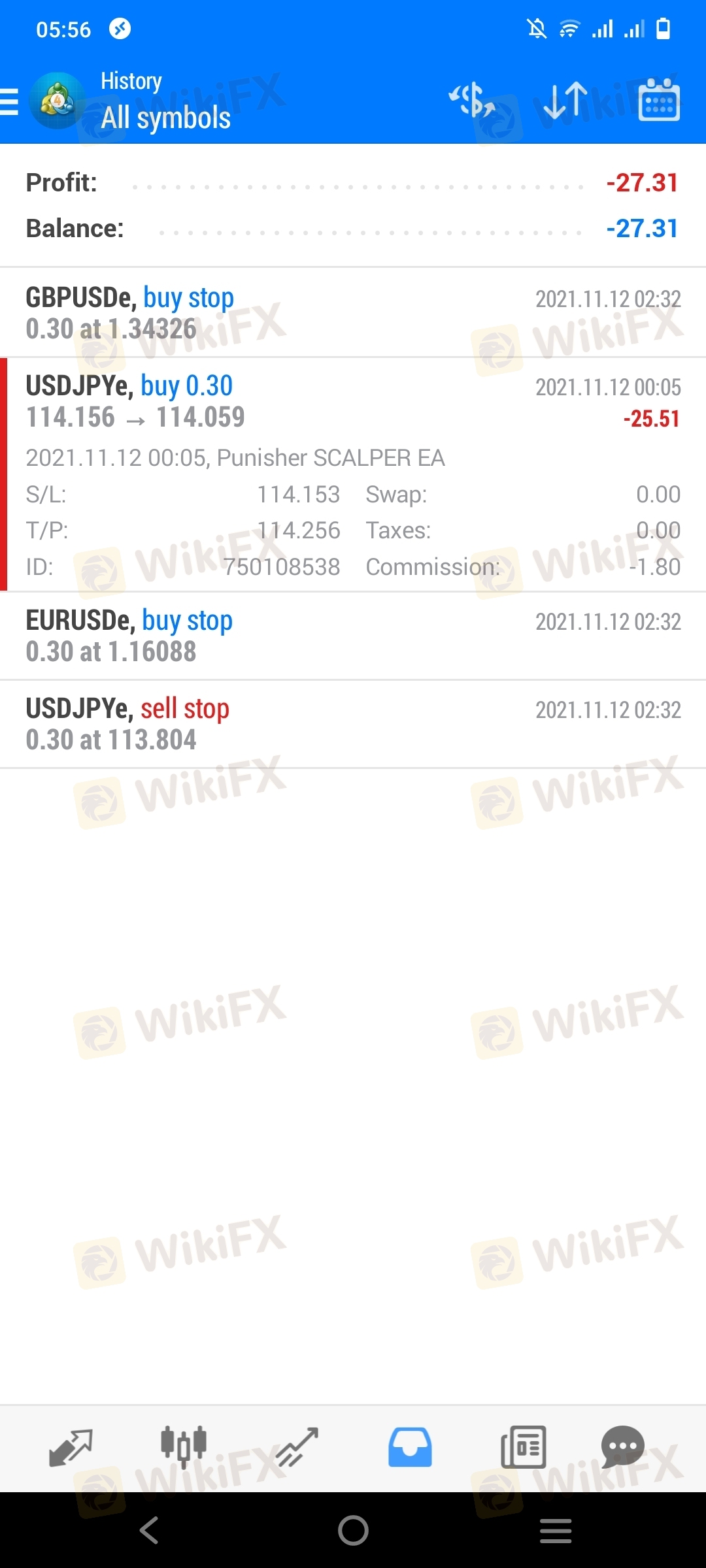Open the symbol filter icon
Screen dimensions: 706x1568
pyautogui.click(x=471, y=101)
